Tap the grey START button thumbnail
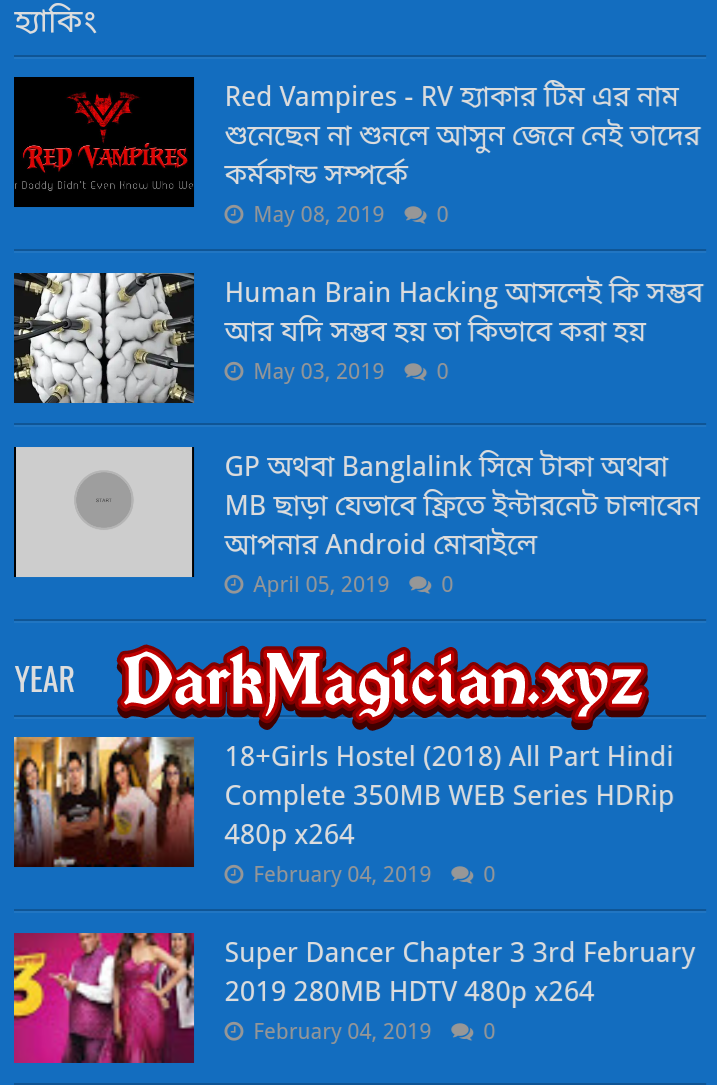Screen dimensions: 717x1085 point(104,512)
